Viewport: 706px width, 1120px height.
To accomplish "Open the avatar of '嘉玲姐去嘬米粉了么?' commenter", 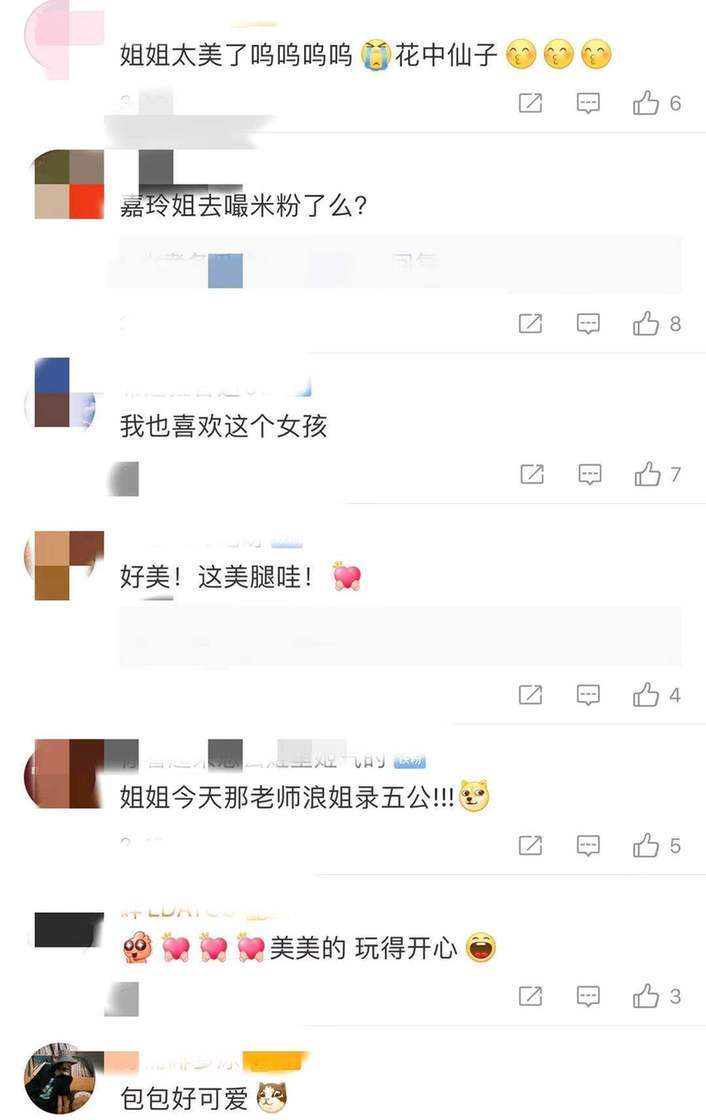I will click(x=69, y=185).
